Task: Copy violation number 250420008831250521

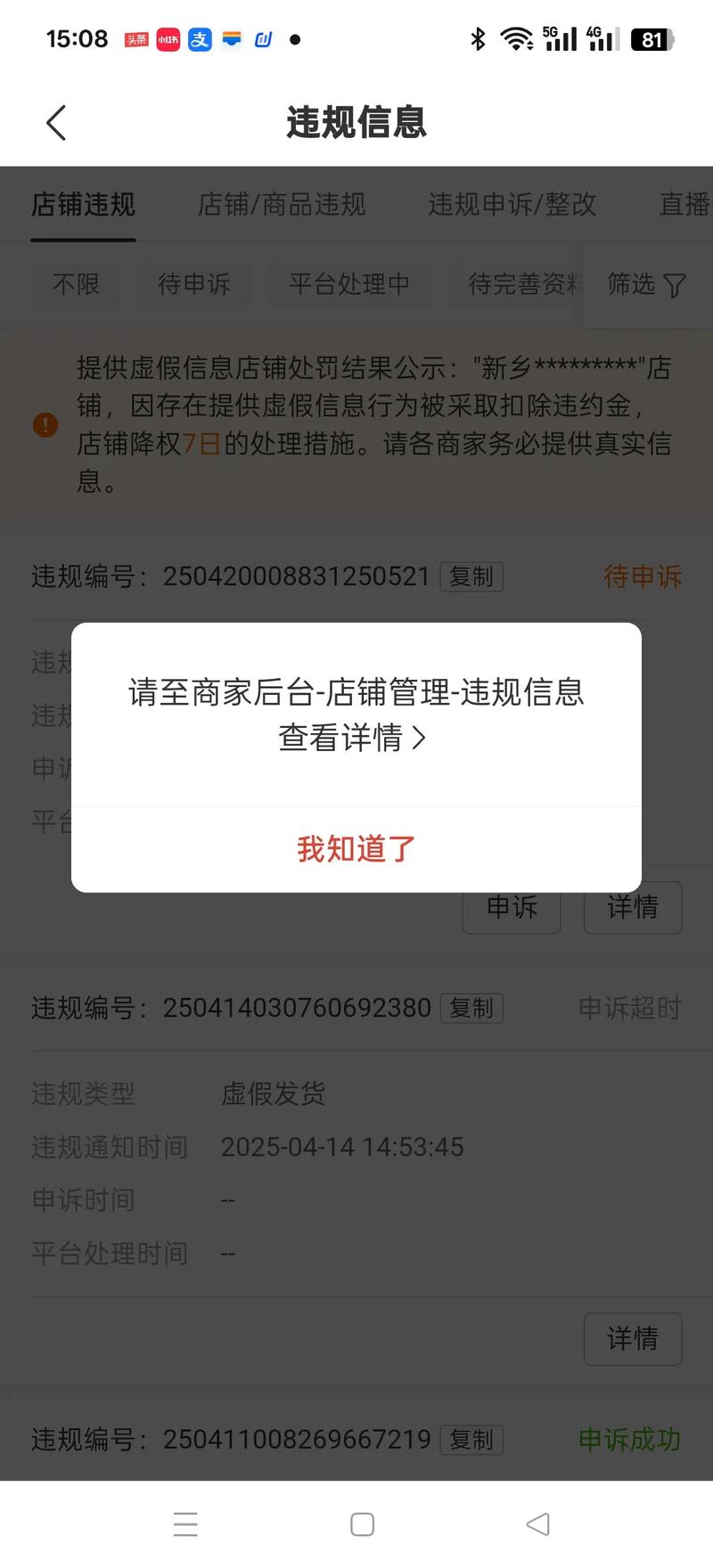Action: 471,577
